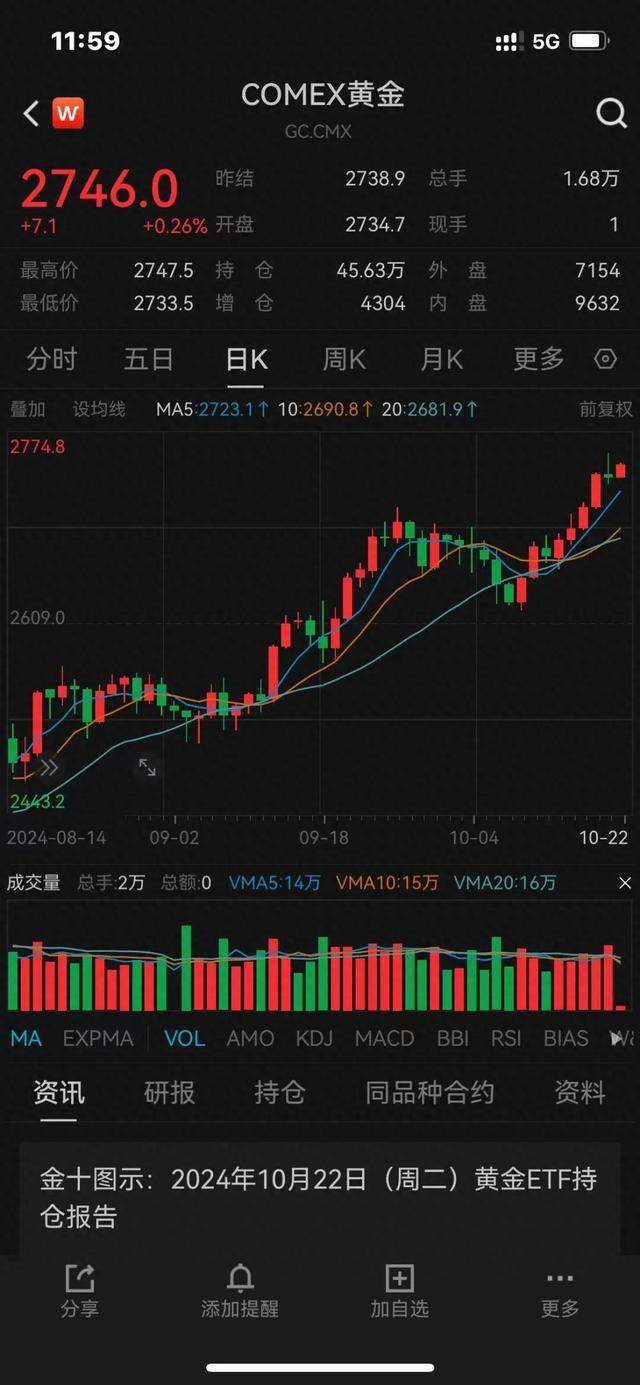Switch to the 五日 chart tab

pyautogui.click(x=148, y=359)
